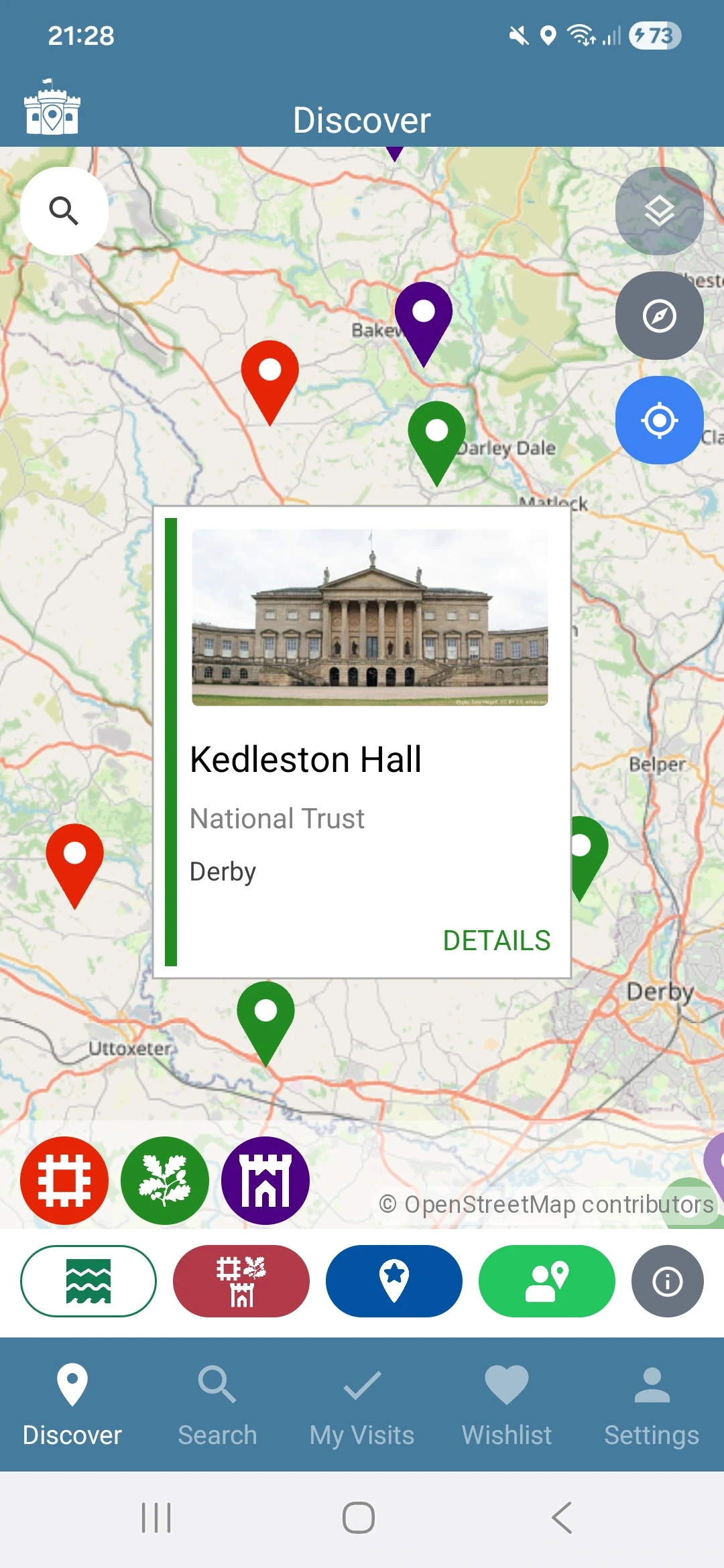Open the map search tool
The width and height of the screenshot is (724, 1568).
[64, 210]
